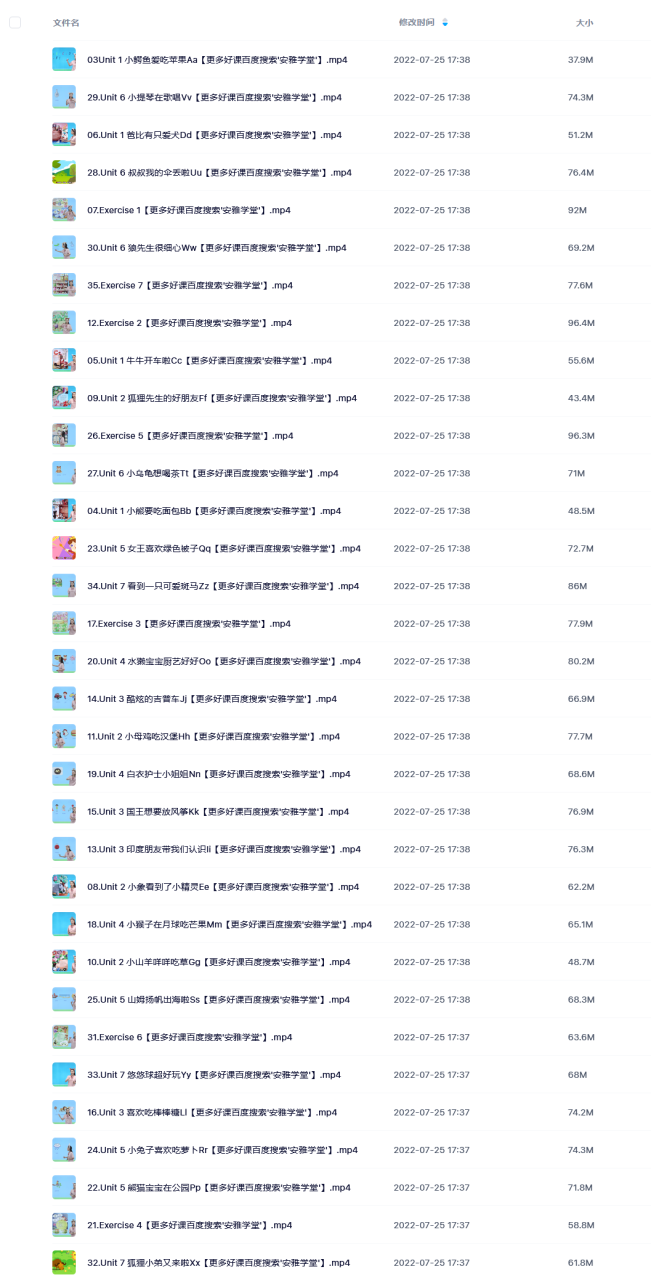Open 29.Unit 6 小提琴在歌唱Vv file
This screenshot has width=651, height=1280.
214,98
